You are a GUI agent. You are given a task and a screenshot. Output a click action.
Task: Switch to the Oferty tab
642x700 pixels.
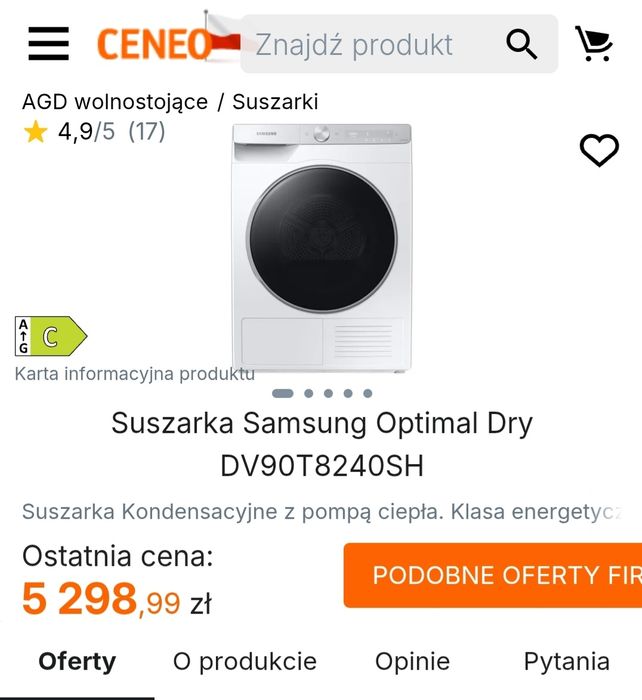pyautogui.click(x=77, y=661)
